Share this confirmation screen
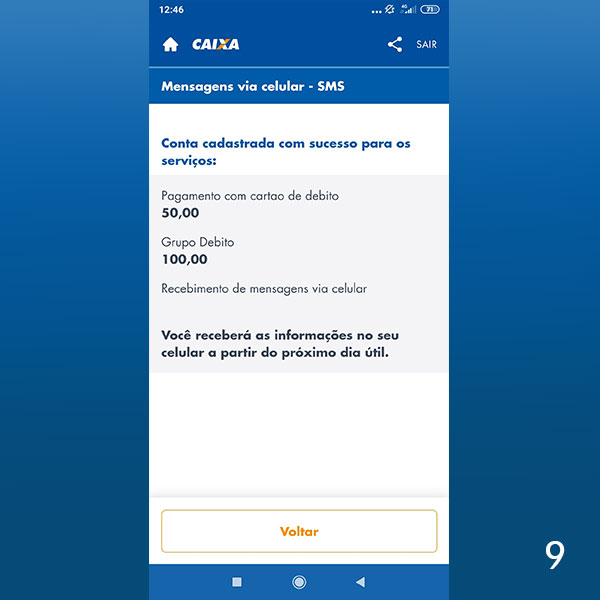Viewport: 600px width, 600px height. (395, 44)
